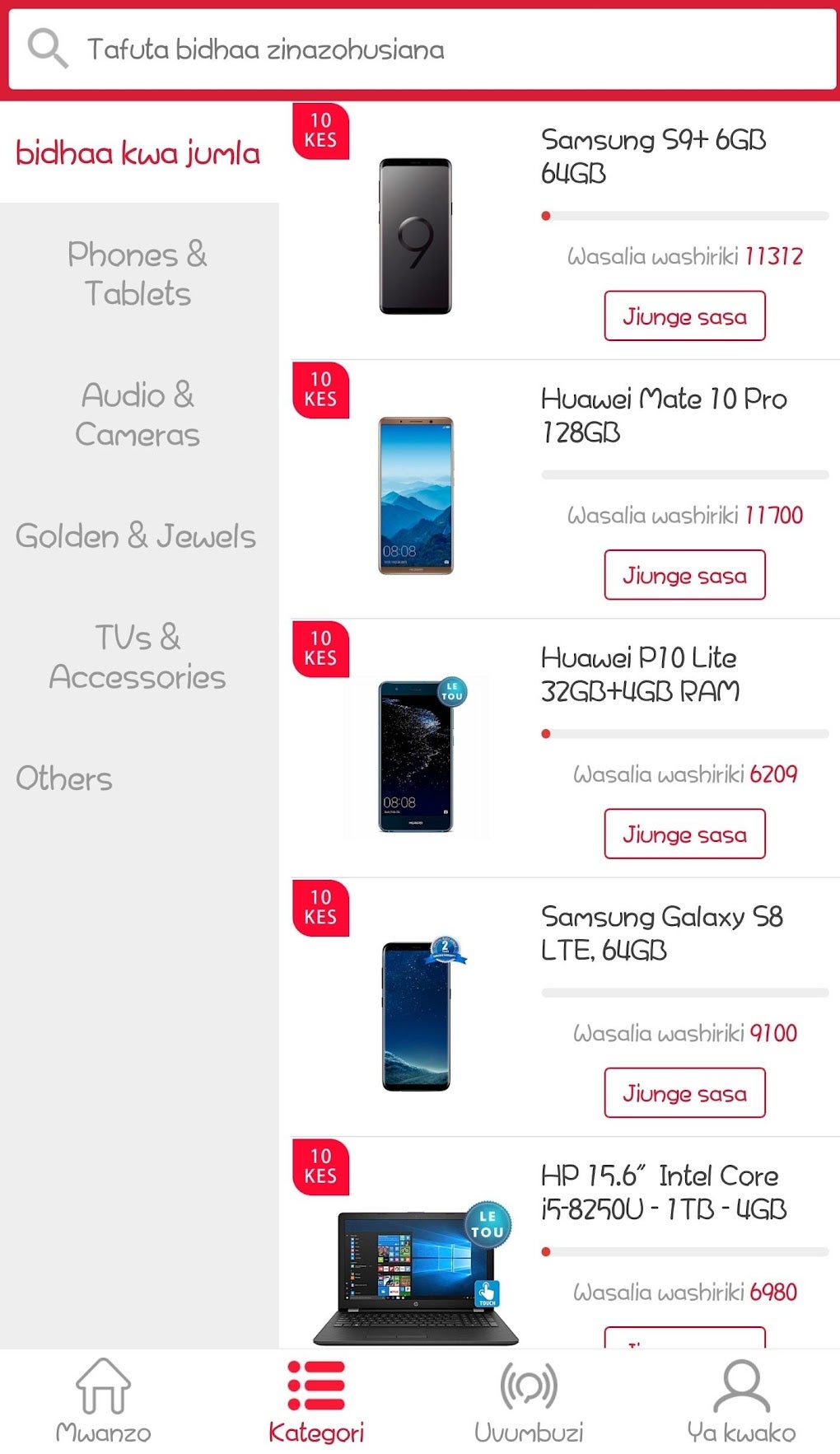
Task: Open the HP 15.6" Intel Core laptop item
Action: (x=663, y=1192)
